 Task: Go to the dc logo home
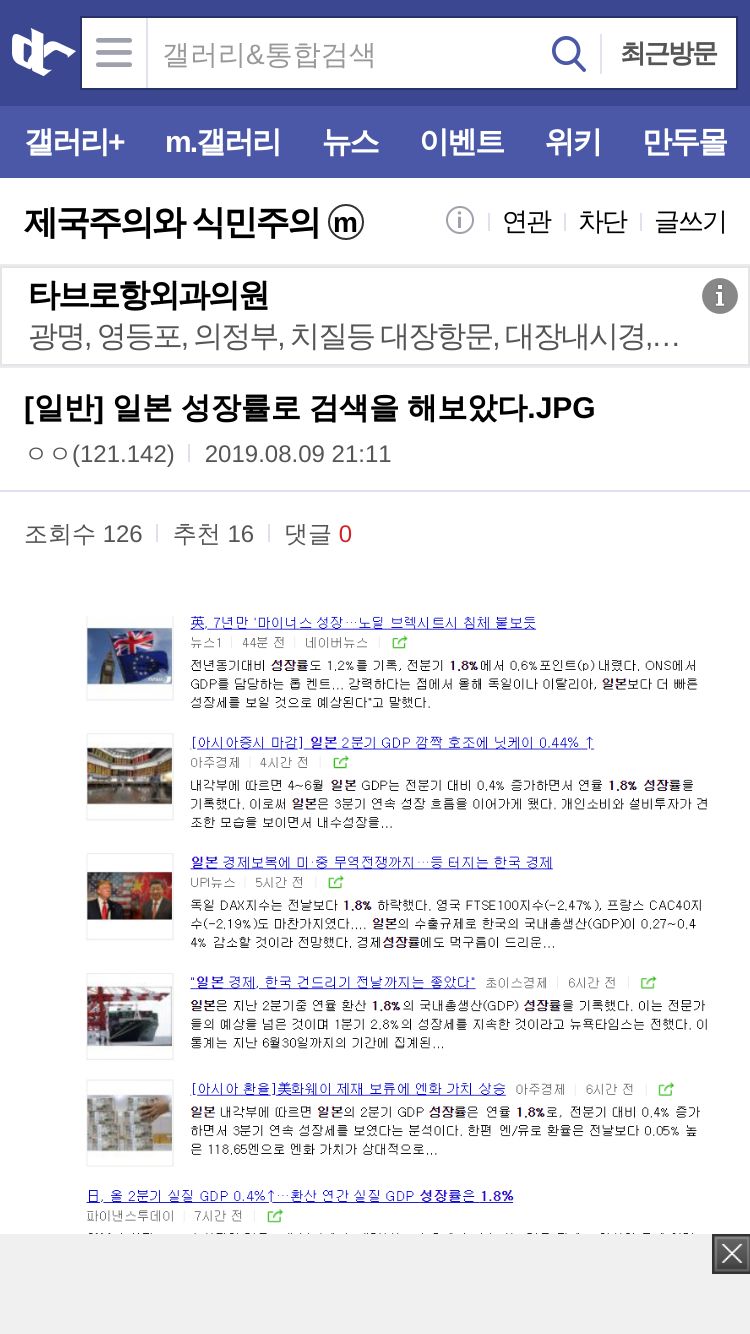tap(43, 53)
